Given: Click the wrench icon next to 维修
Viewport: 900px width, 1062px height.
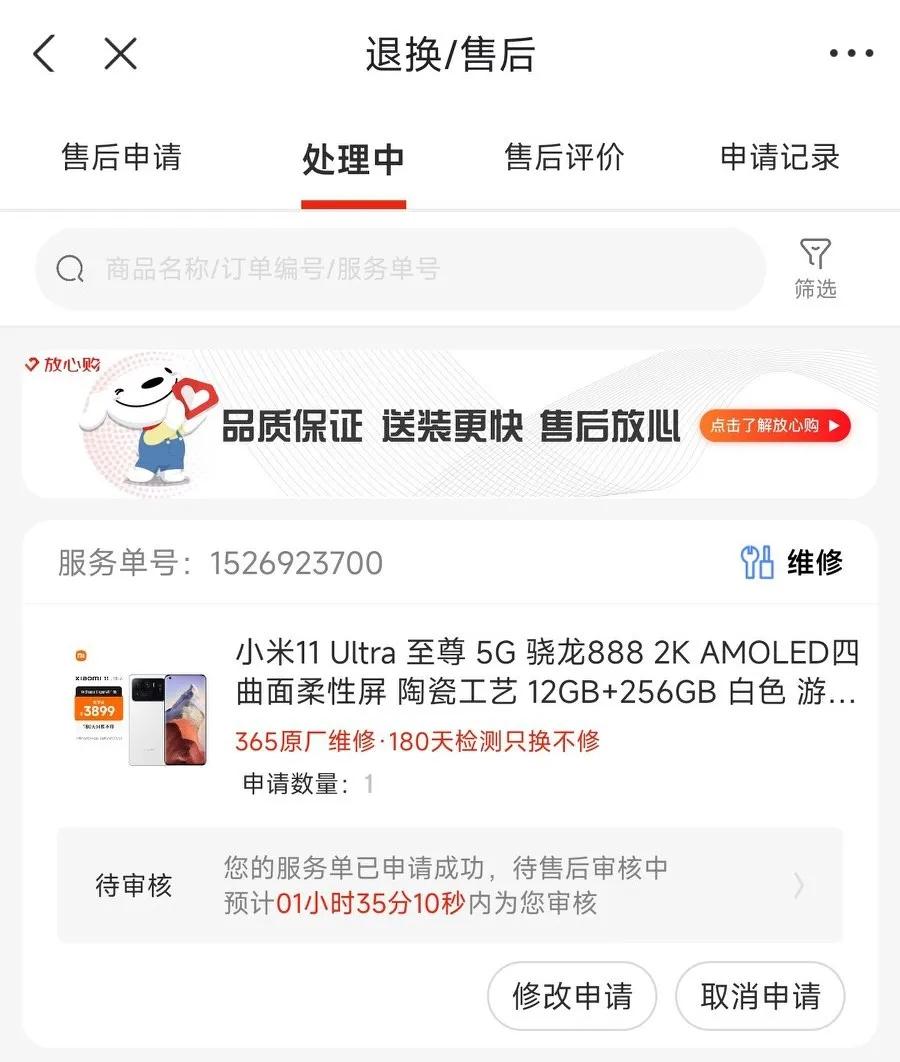Looking at the screenshot, I should click(x=757, y=562).
